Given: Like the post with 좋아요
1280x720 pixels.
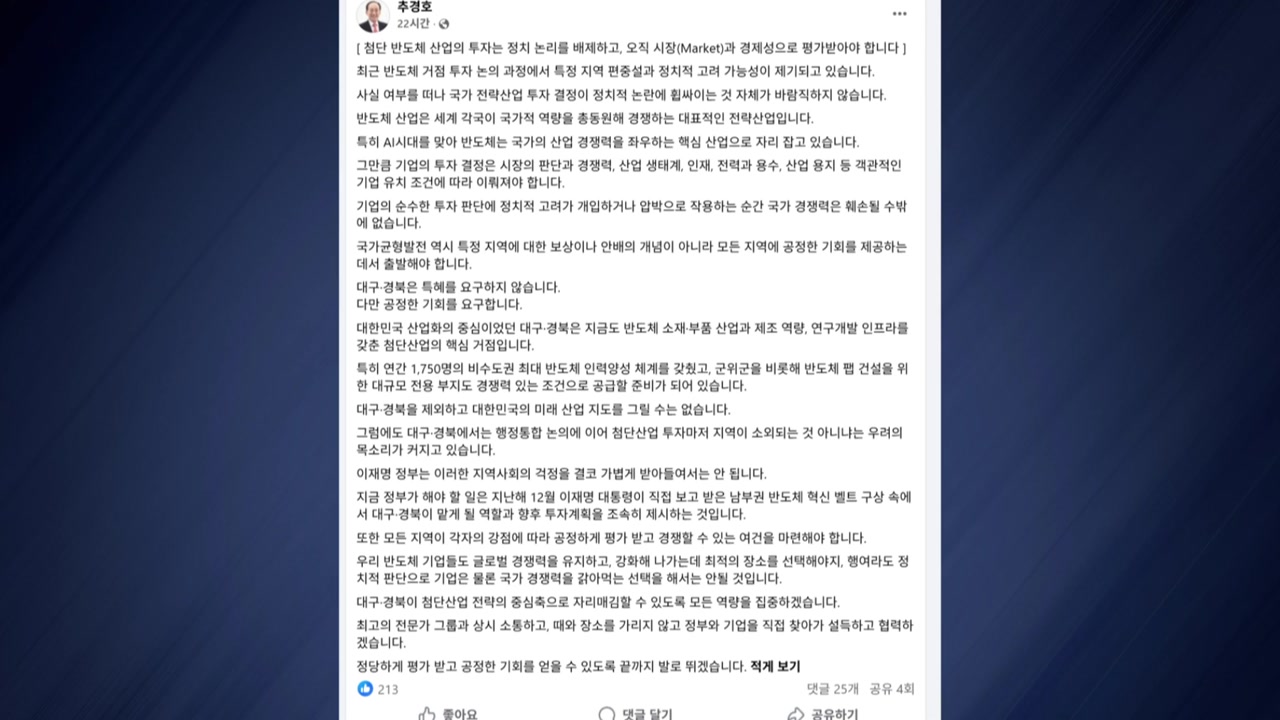Looking at the screenshot, I should tap(449, 713).
